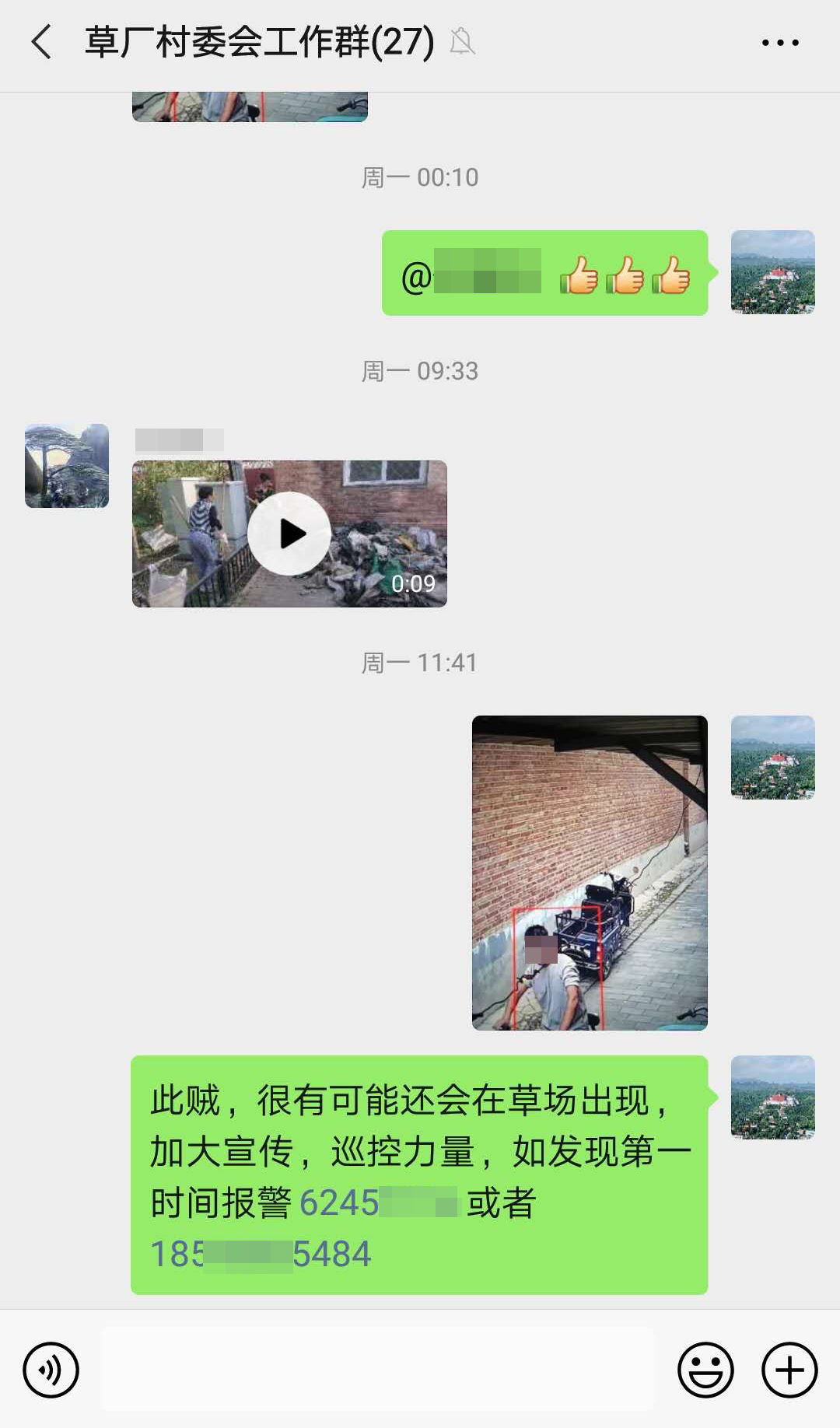840x1428 pixels.
Task: Open the partially visible photo at top
Action: [249, 105]
